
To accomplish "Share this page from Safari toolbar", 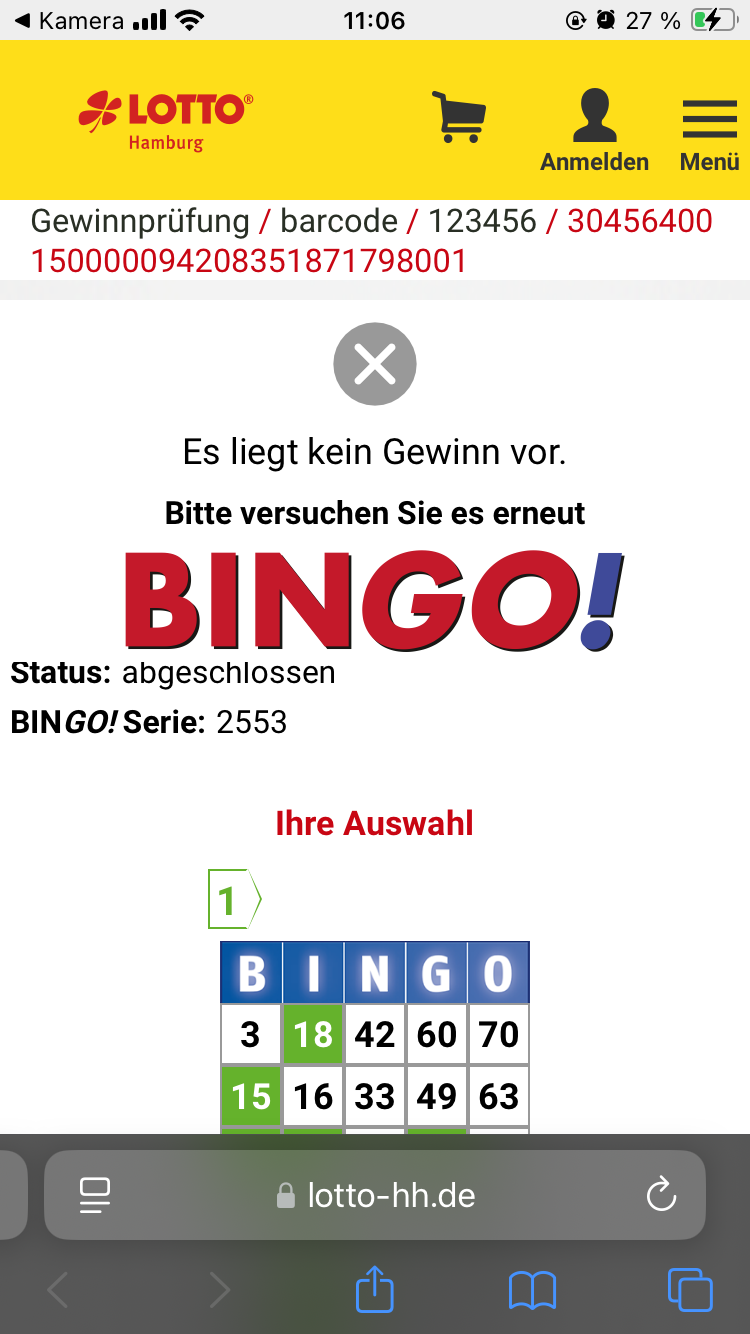I will (x=375, y=1290).
